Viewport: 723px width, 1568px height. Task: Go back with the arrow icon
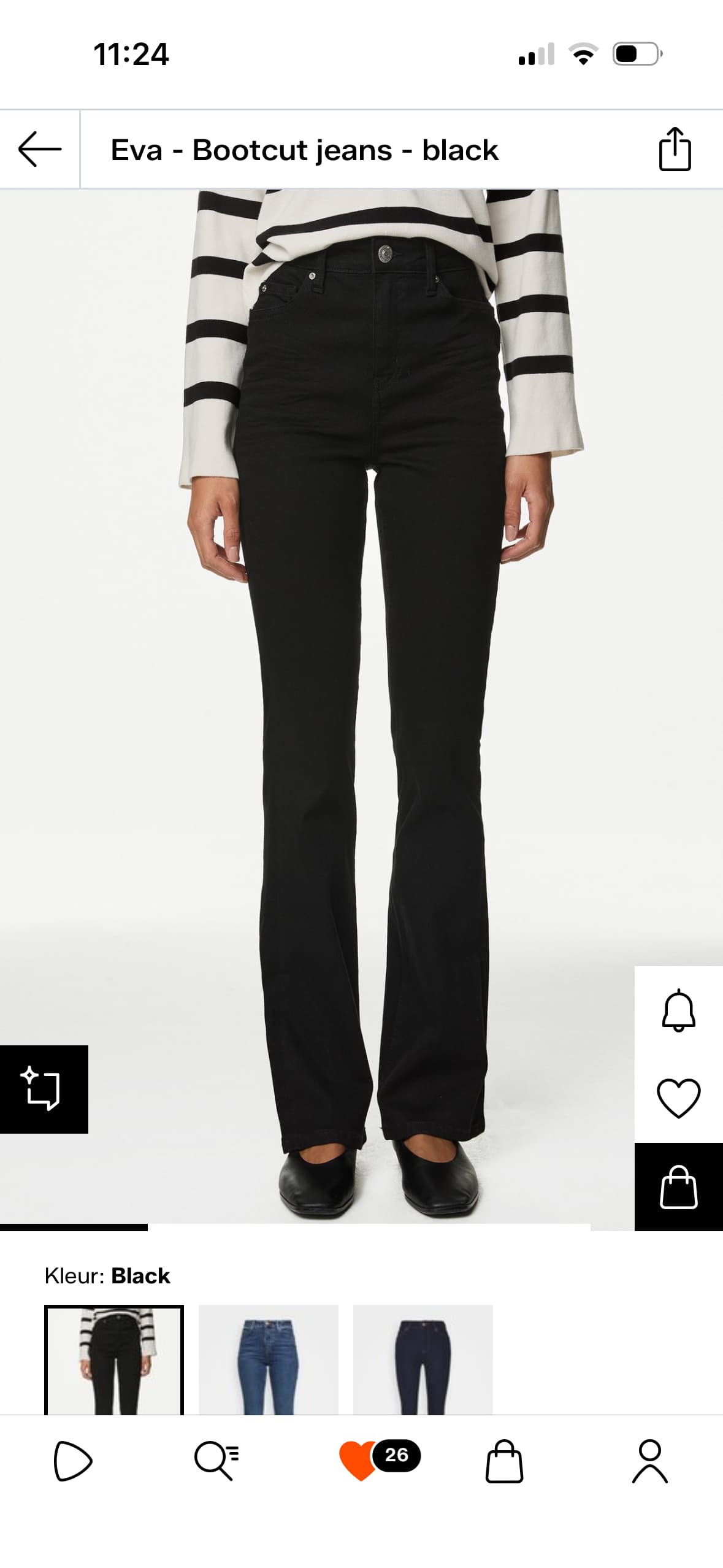pyautogui.click(x=40, y=149)
